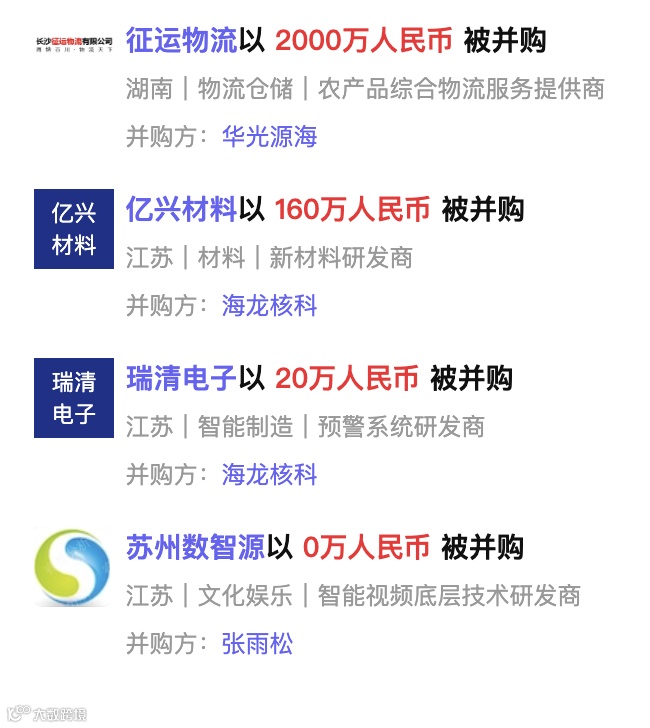Screen dimensions: 650x728
Task: Open the 亿兴材料 company link
Action: pos(182,210)
